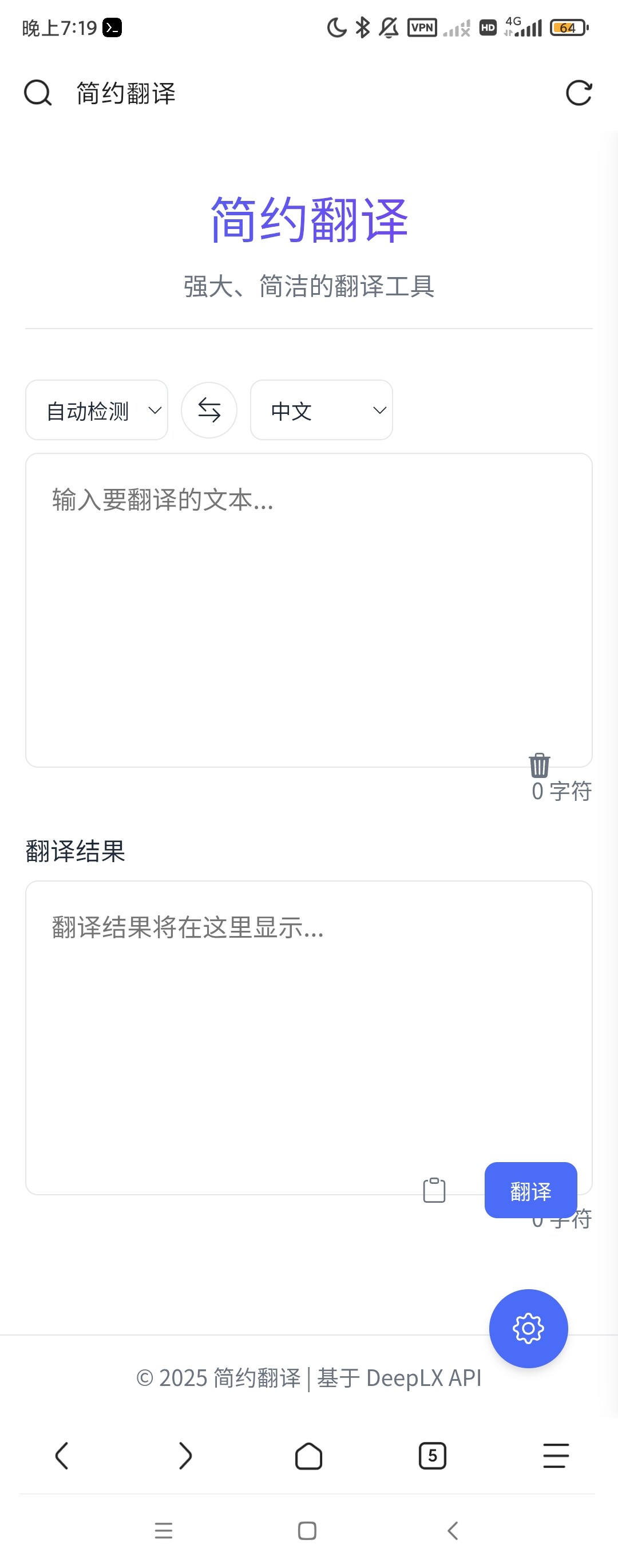This screenshot has width=618, height=1568.
Task: Go forward with the browser's forward arrow
Action: click(185, 1456)
